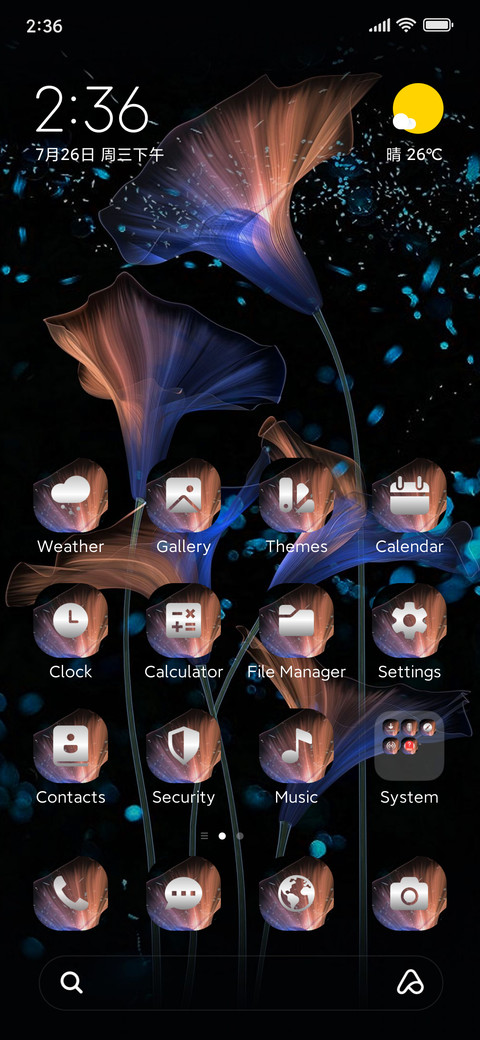Launch the Clock app
Screen dimensions: 480x1040
70,621
